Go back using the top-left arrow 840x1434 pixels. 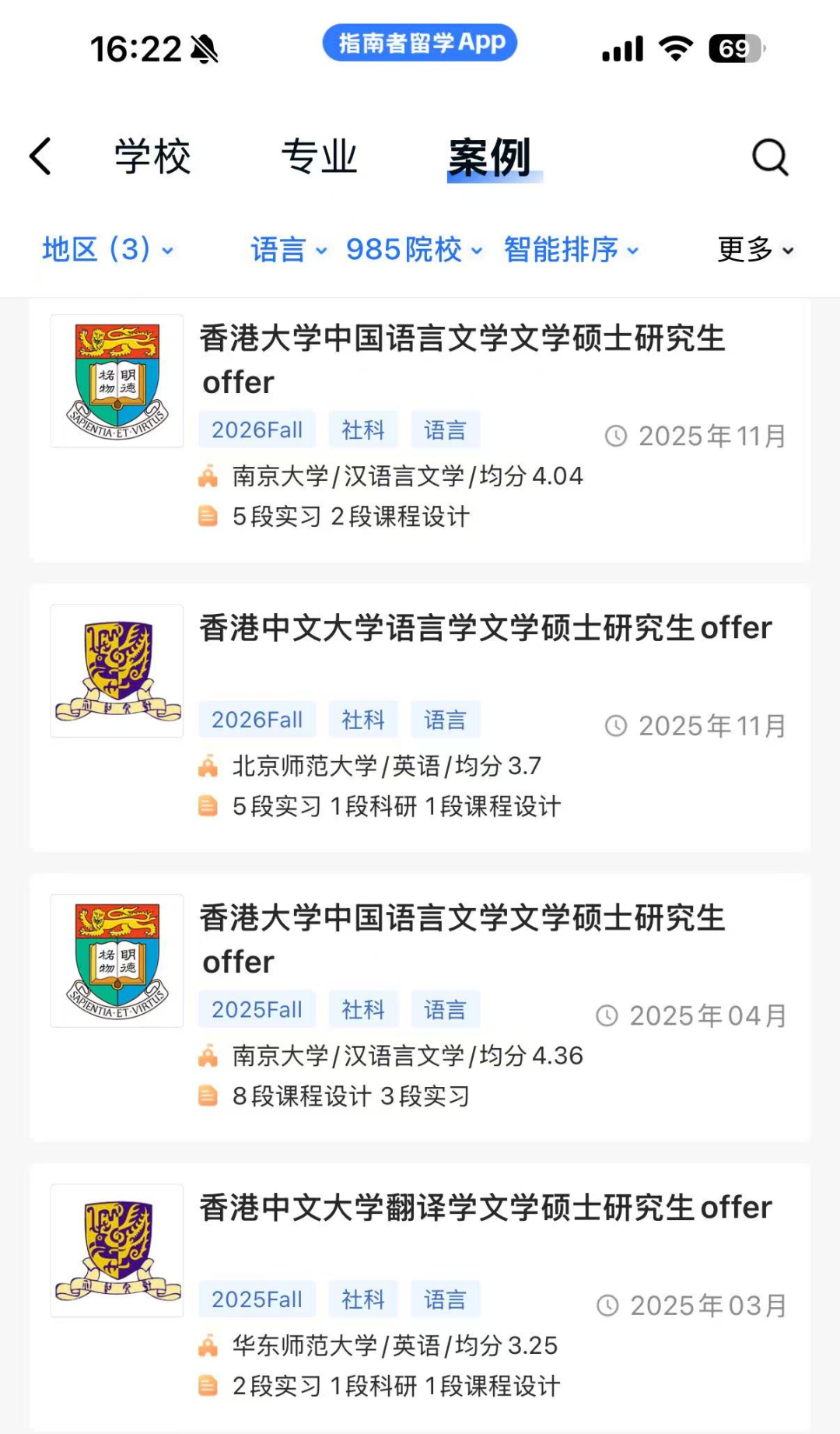point(40,156)
